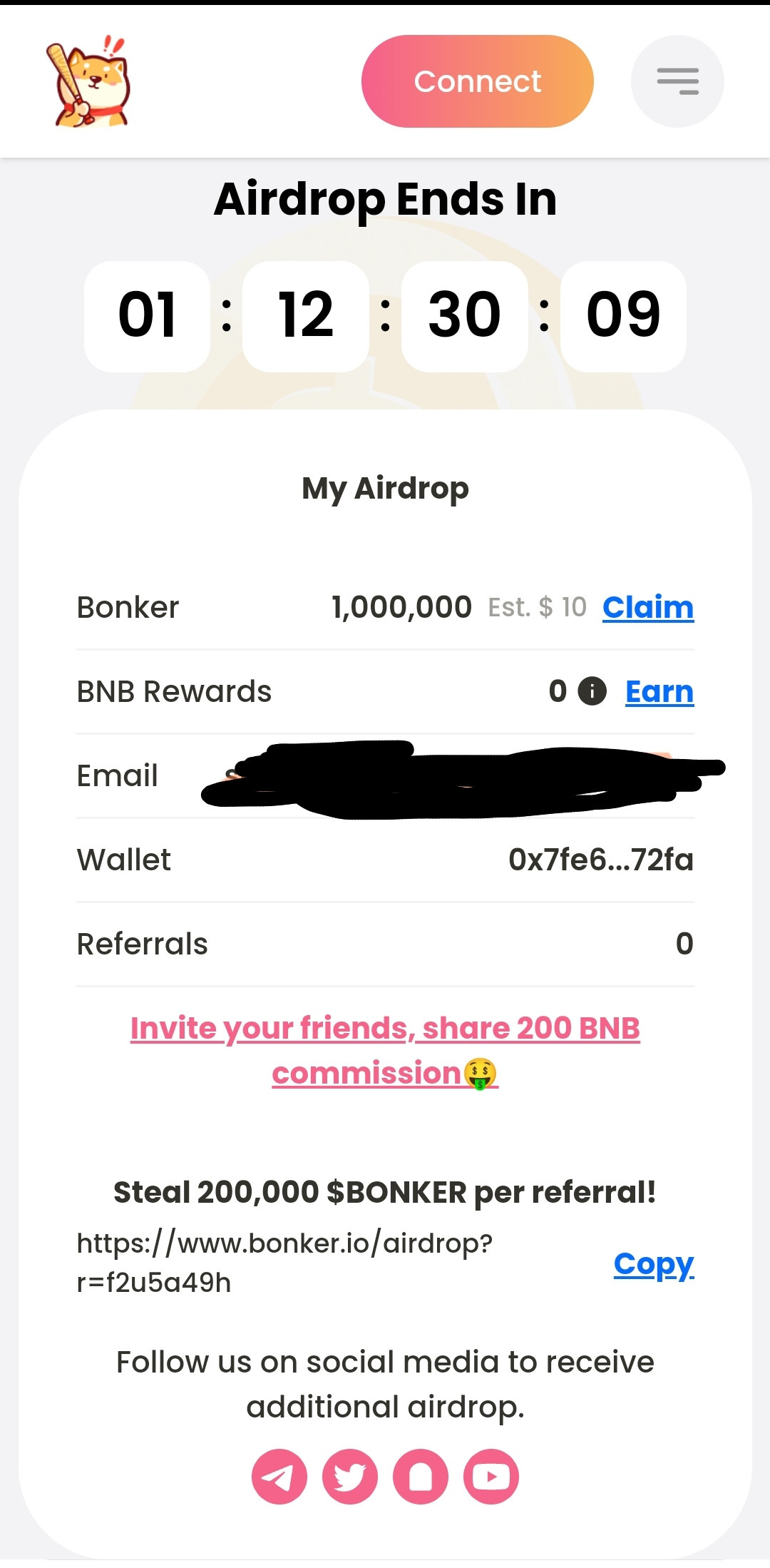Image resolution: width=770 pixels, height=1568 pixels.
Task: Open the Twitter social icon
Action: (x=350, y=1477)
